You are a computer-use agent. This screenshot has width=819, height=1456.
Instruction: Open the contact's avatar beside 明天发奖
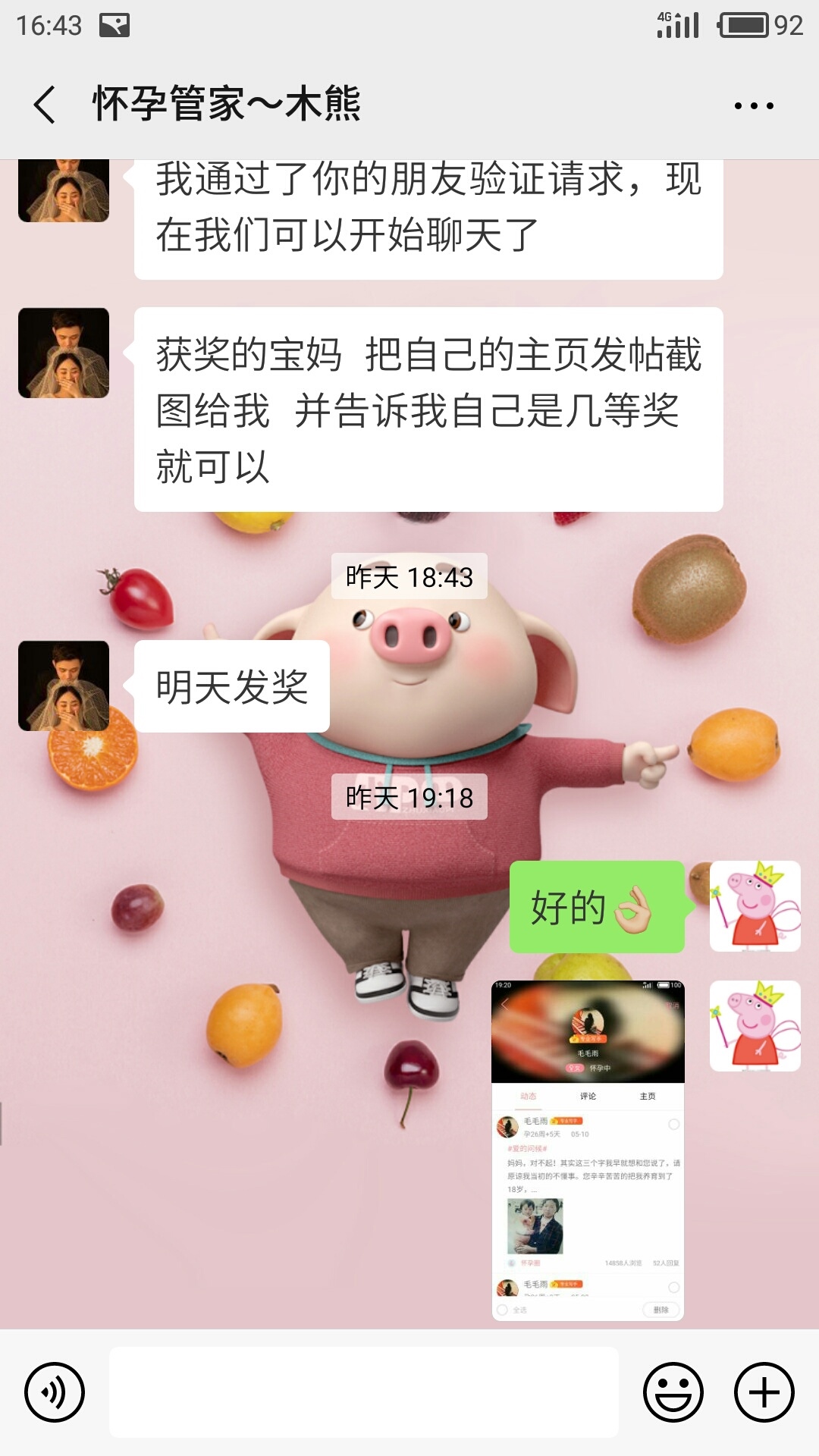point(64,686)
